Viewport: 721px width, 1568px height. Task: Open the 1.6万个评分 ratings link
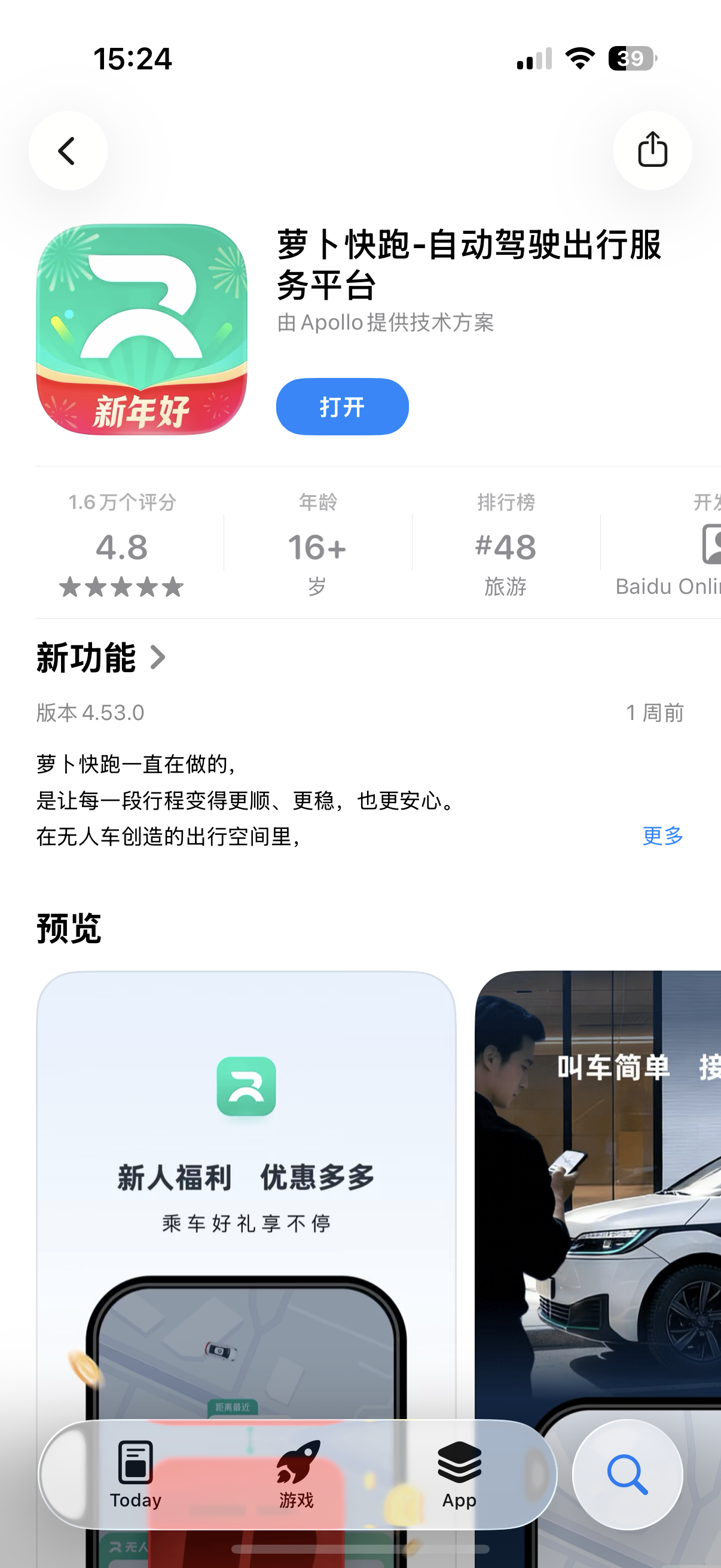[122, 503]
